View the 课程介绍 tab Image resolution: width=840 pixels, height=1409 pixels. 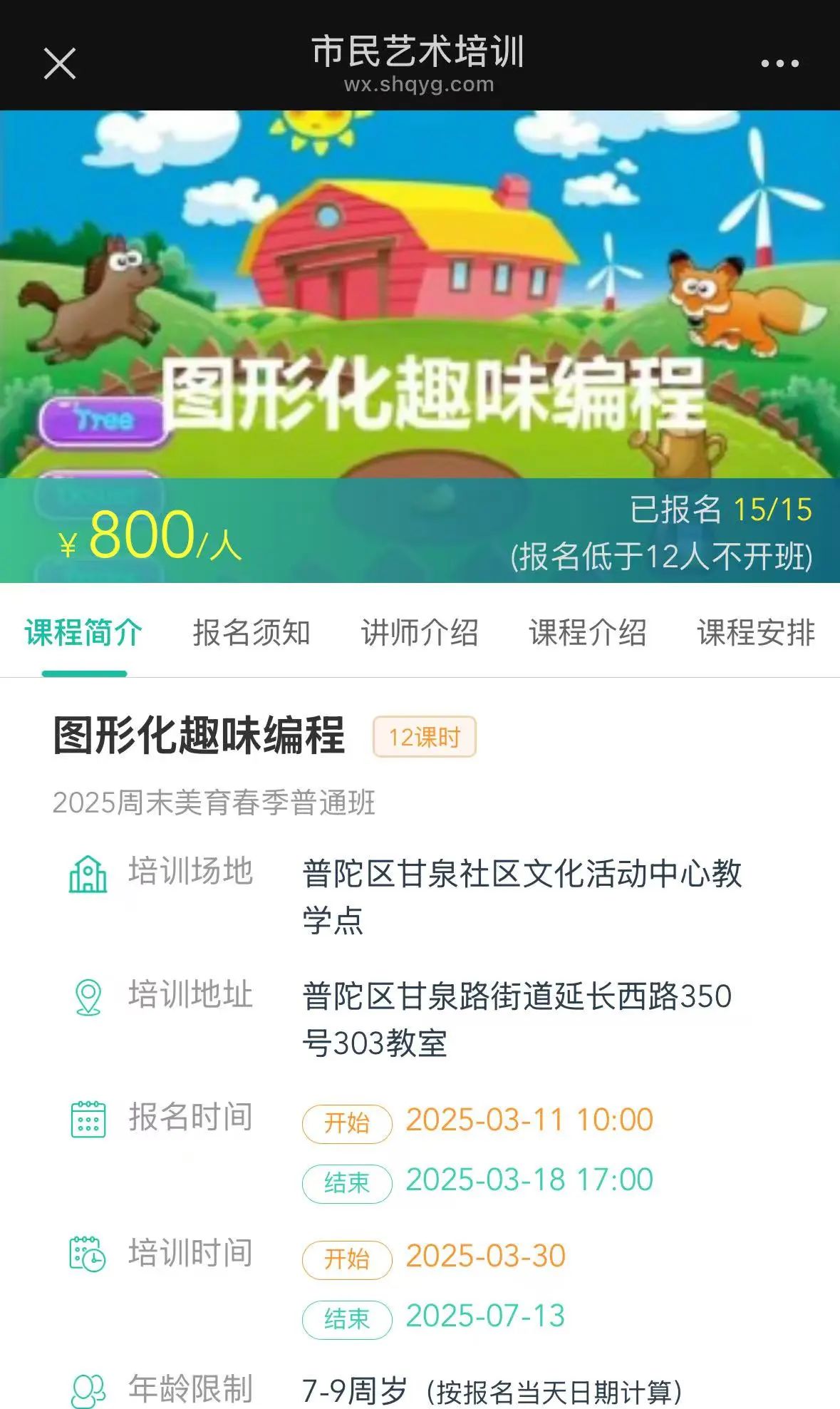tap(588, 633)
